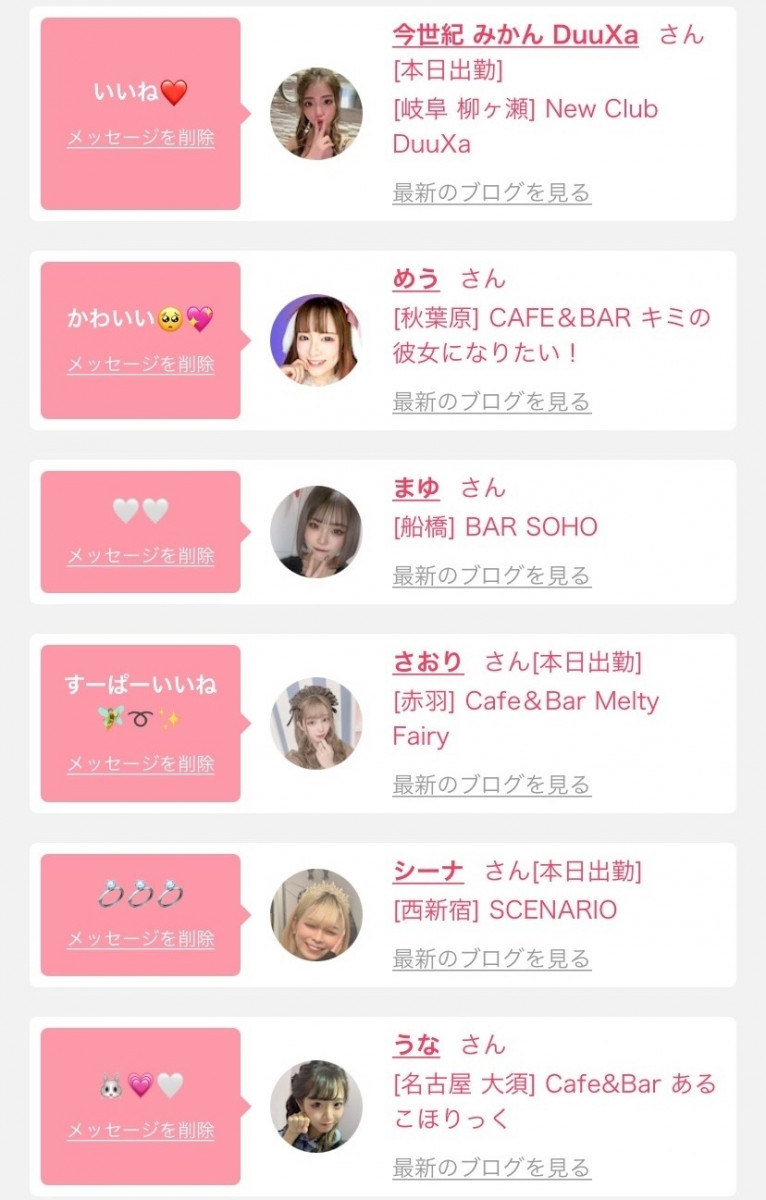This screenshot has width=766, height=1200.
Task: Delete the message sent to シーナ
Action: click(x=141, y=939)
